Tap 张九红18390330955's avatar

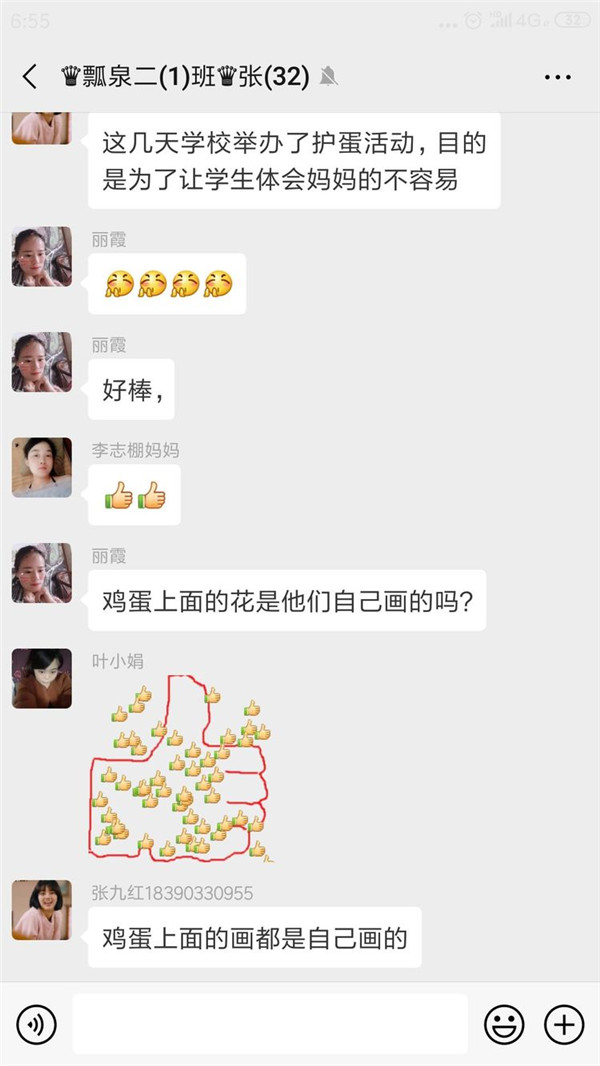pyautogui.click(x=42, y=910)
